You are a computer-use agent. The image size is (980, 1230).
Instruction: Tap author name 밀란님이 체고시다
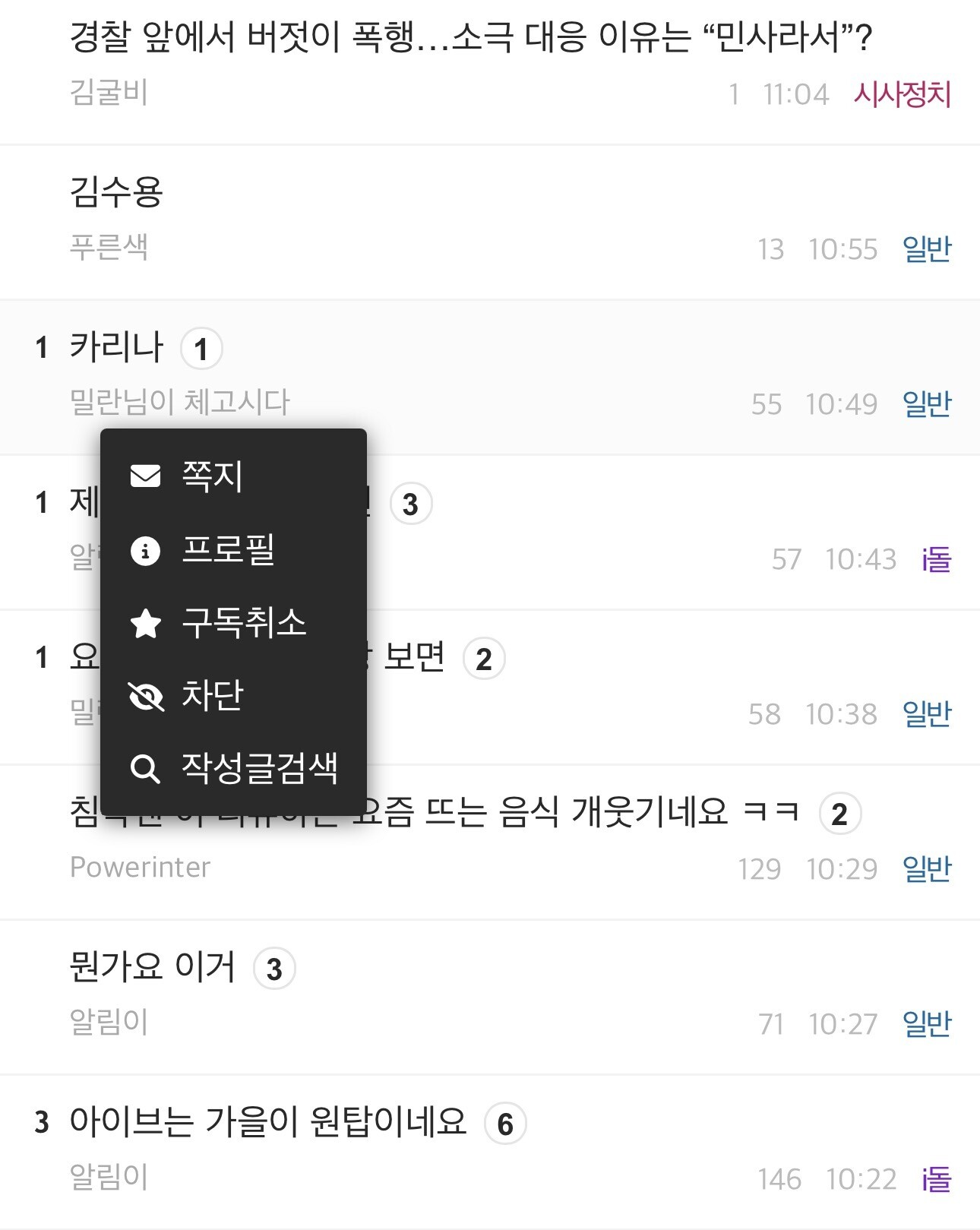click(179, 402)
